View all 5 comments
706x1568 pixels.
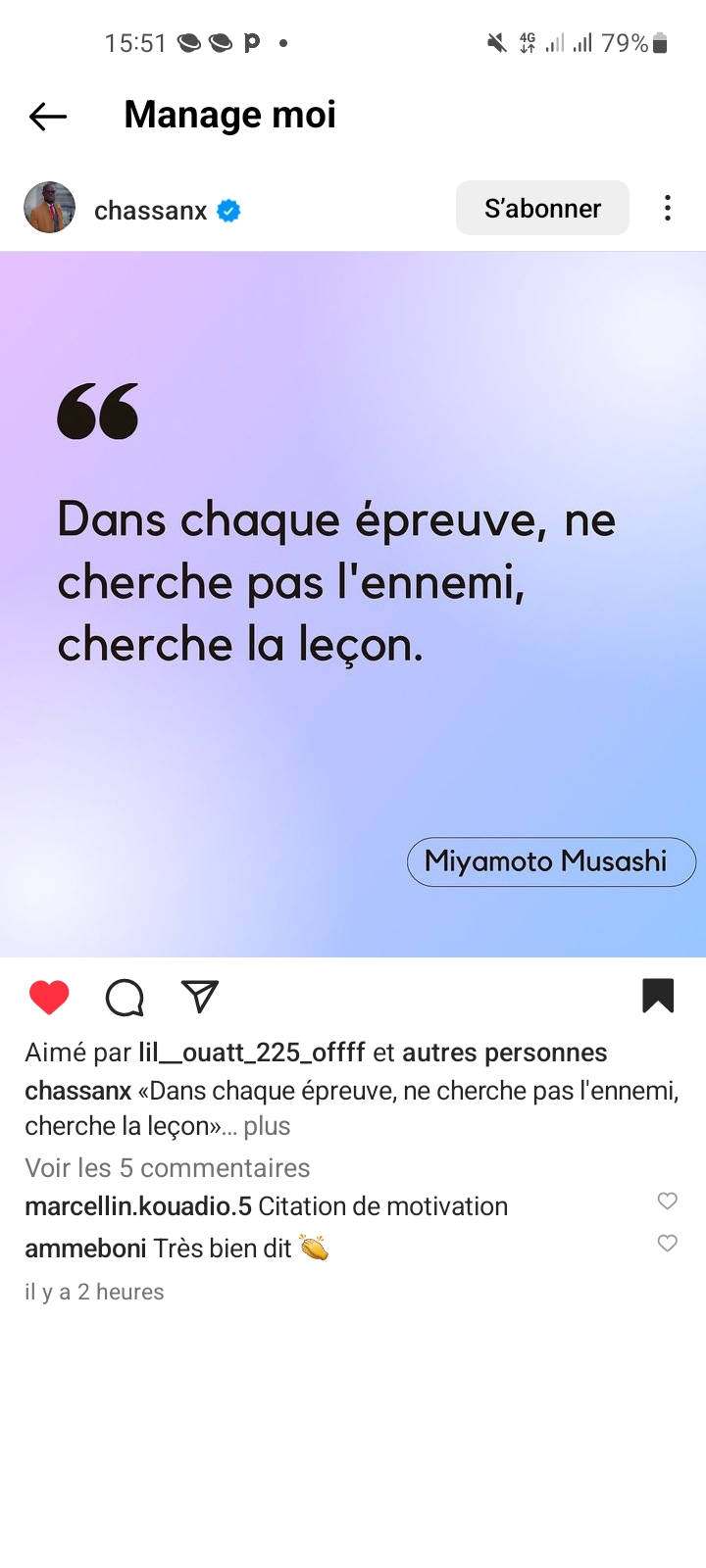167,1168
